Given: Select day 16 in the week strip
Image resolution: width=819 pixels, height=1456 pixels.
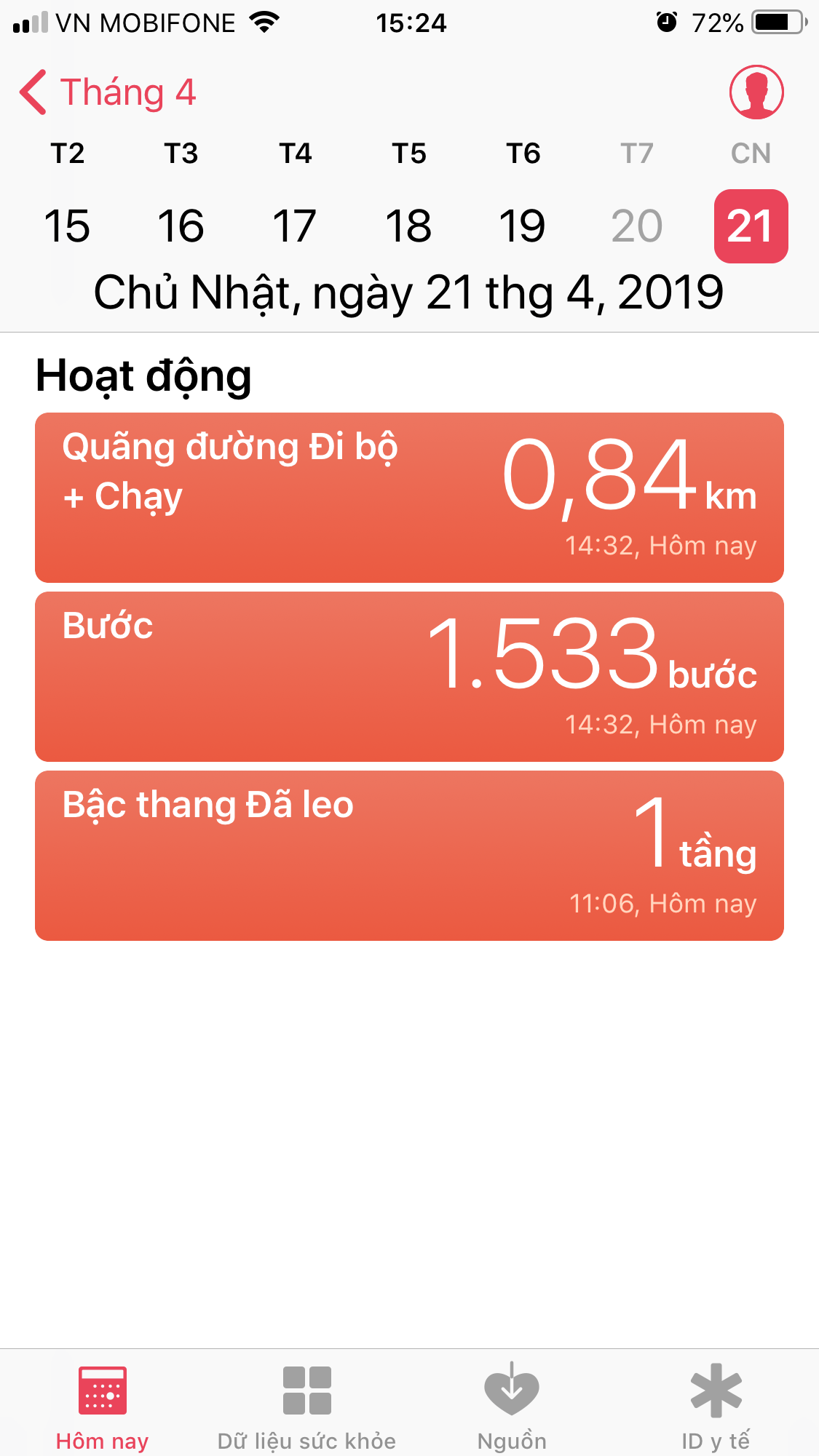Looking at the screenshot, I should [181, 226].
